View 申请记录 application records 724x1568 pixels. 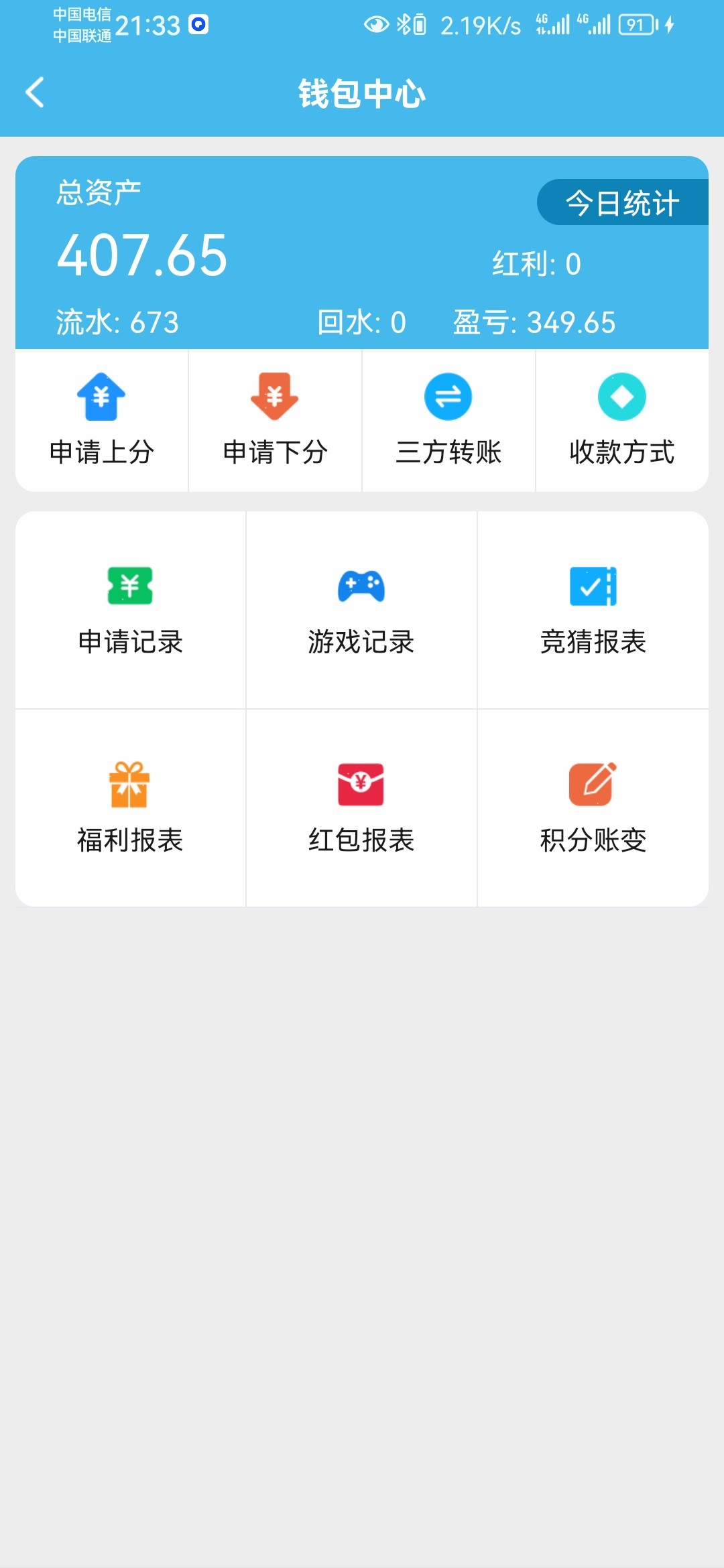[x=131, y=610]
